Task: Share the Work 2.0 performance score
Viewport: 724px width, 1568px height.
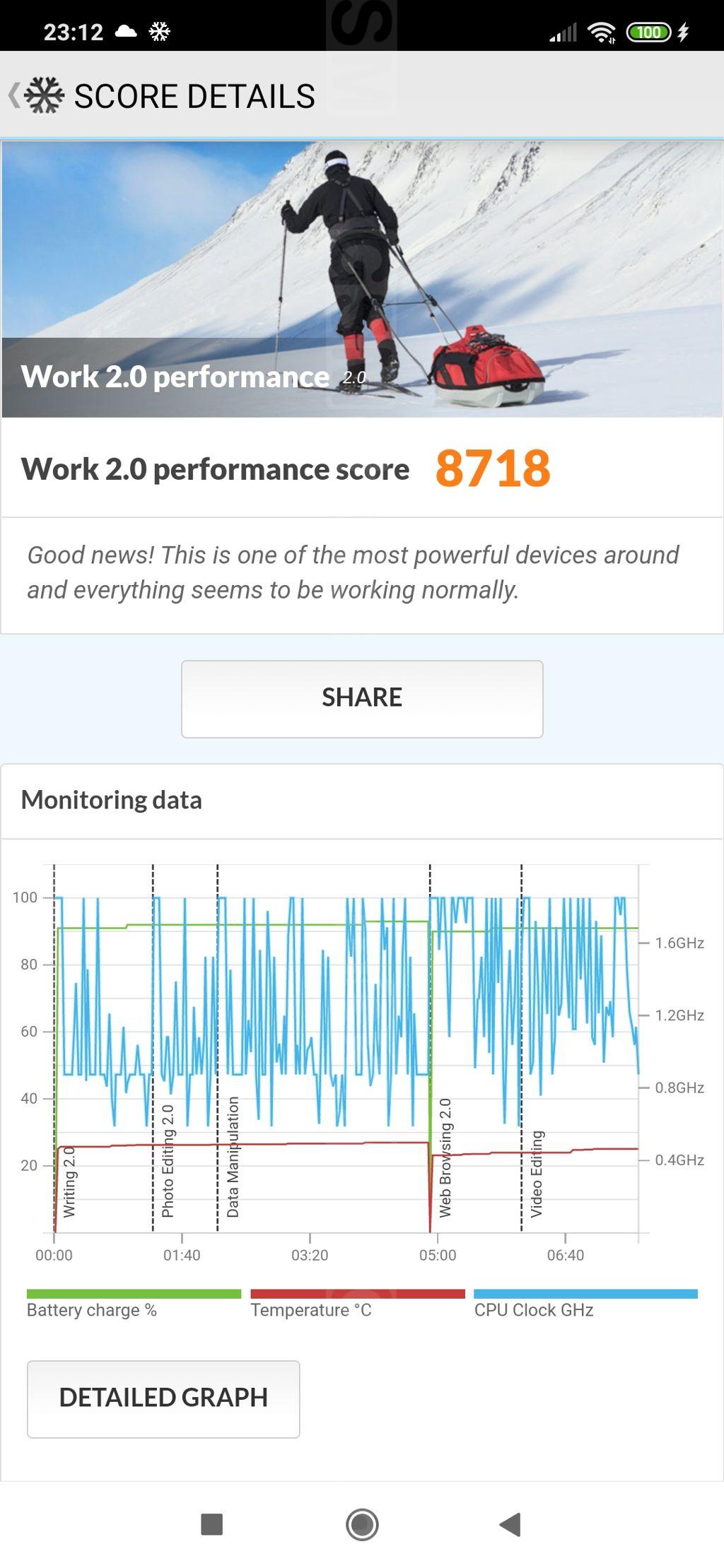Action: click(x=361, y=698)
